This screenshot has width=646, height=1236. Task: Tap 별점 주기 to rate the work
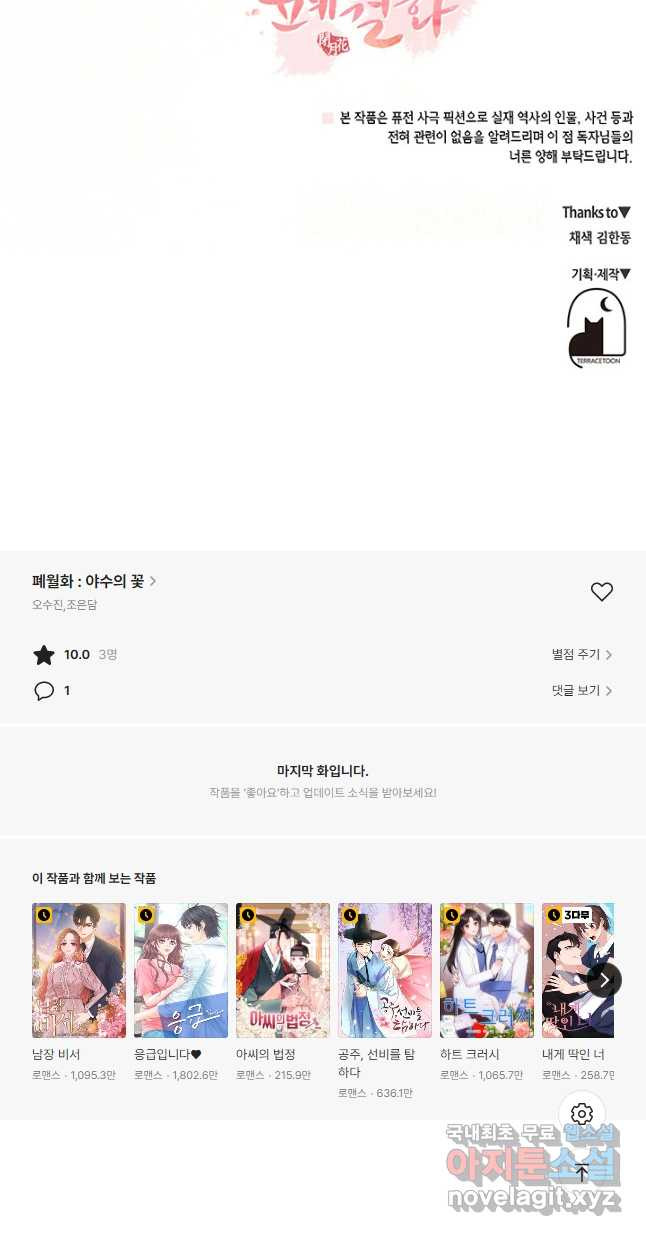(x=581, y=655)
